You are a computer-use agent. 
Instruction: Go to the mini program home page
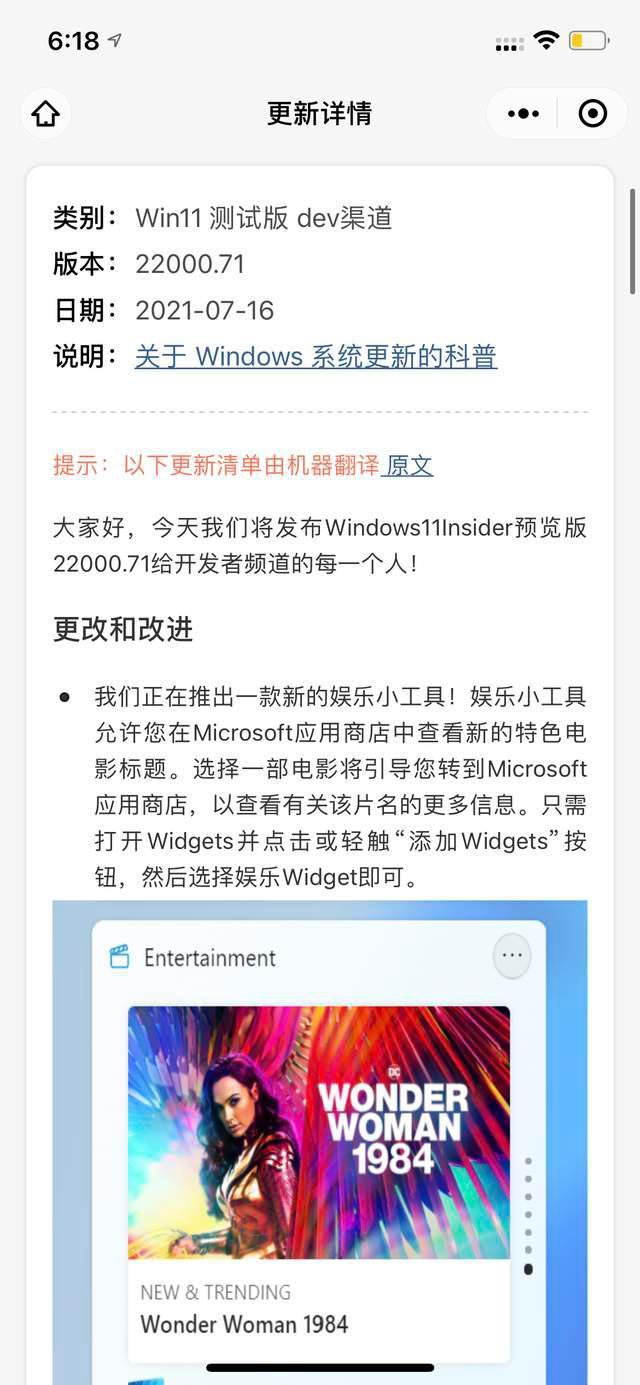(x=46, y=114)
